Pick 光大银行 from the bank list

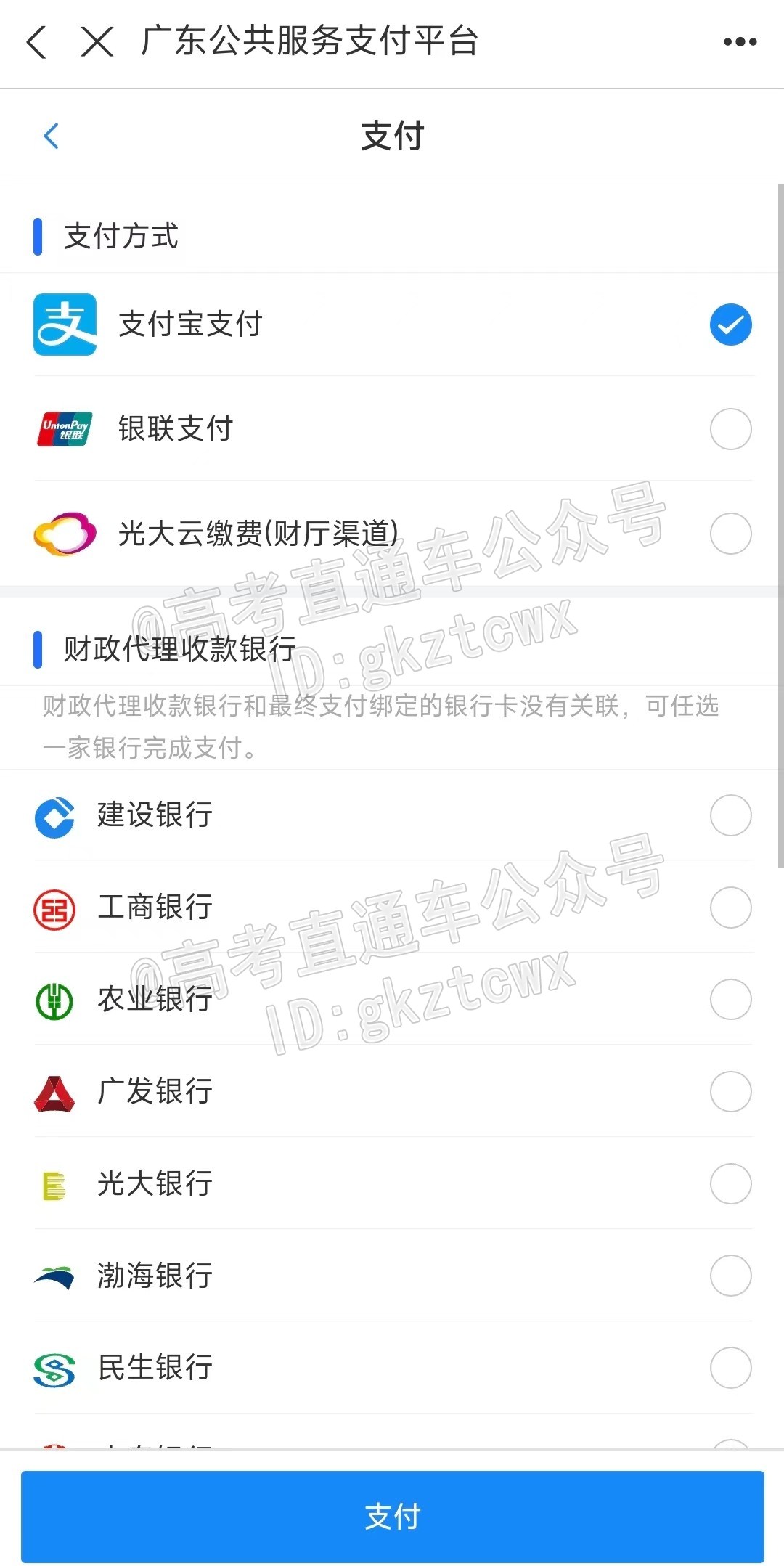pyautogui.click(x=730, y=1183)
